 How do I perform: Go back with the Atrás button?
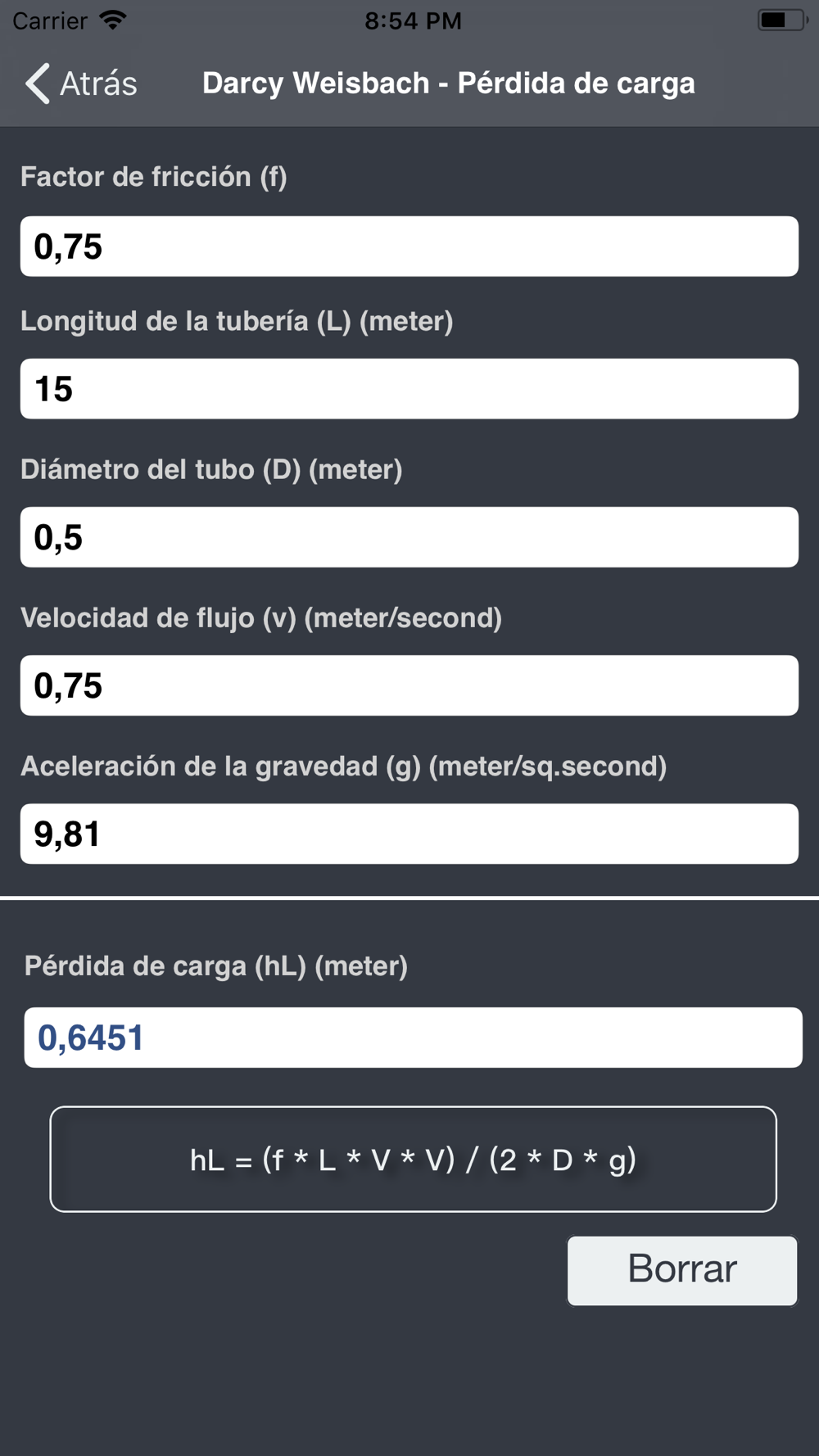point(80,84)
